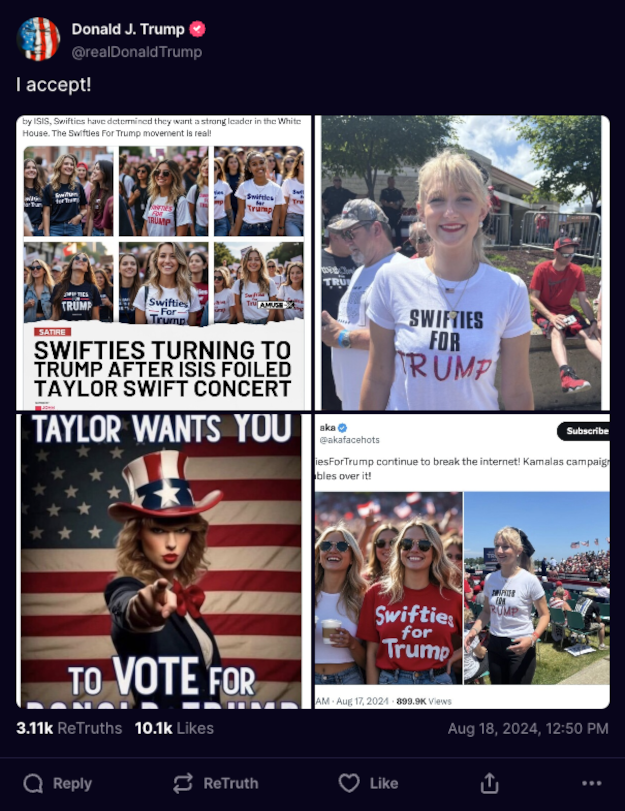This screenshot has height=811, width=625.
Task: View the 3.11k ReTruths list
Action: [68, 728]
